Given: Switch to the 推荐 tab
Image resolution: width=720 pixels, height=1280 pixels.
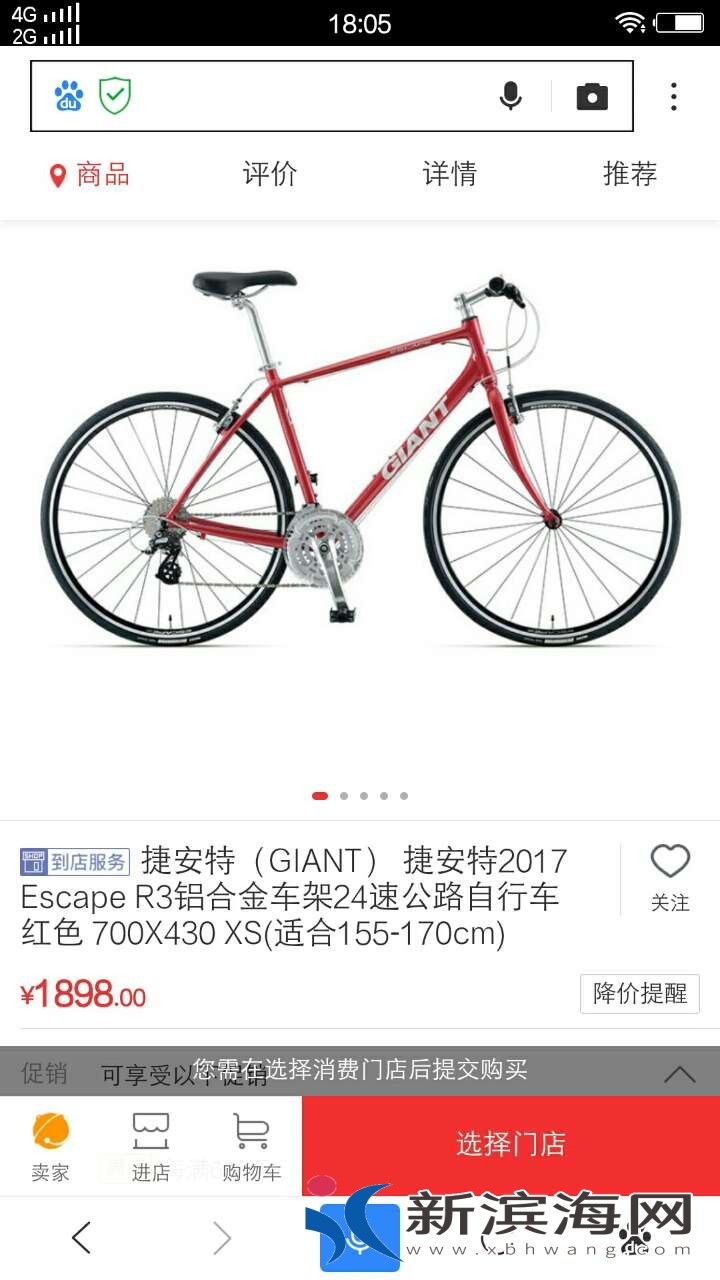Looking at the screenshot, I should pyautogui.click(x=630, y=175).
